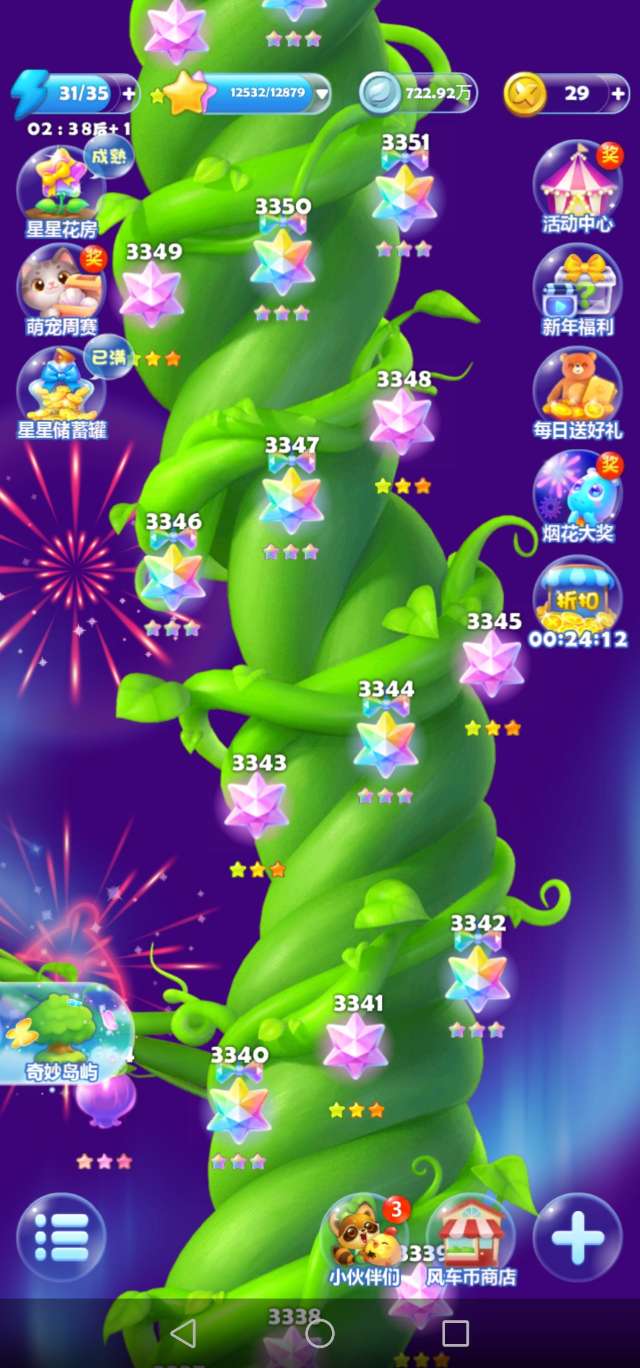Open the 折扣 discount shop timer offer
The height and width of the screenshot is (1368, 640).
577,598
